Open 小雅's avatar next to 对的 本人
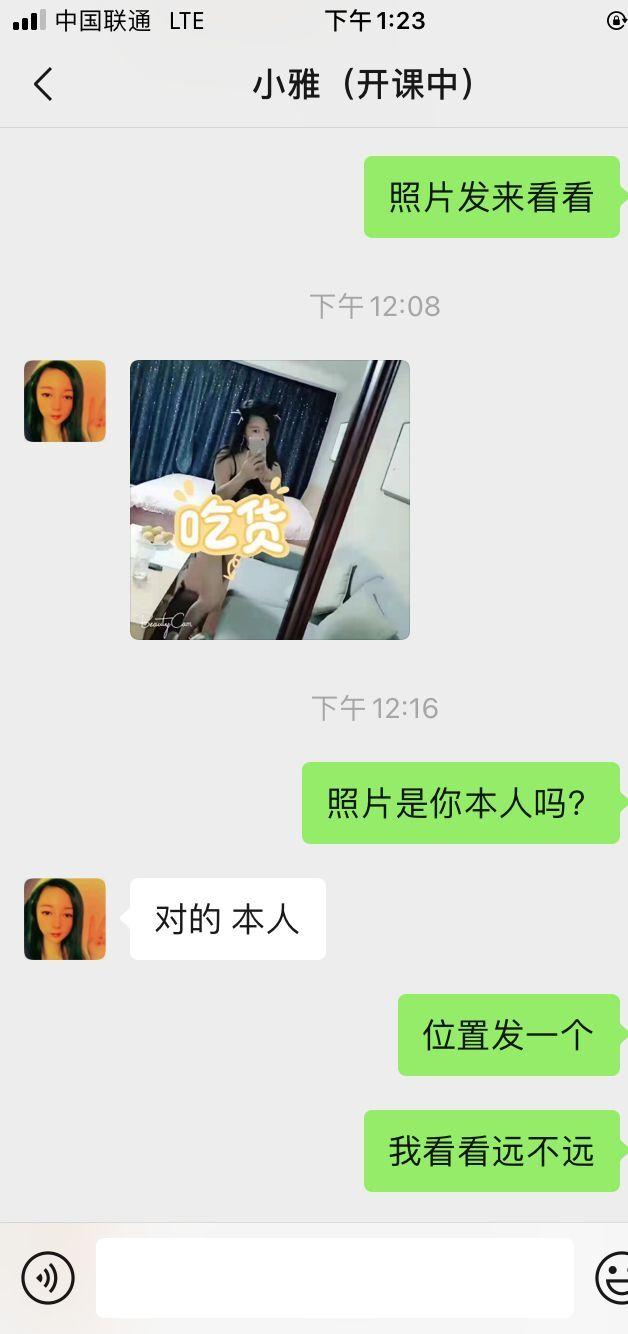This screenshot has height=1334, width=628. [x=65, y=919]
